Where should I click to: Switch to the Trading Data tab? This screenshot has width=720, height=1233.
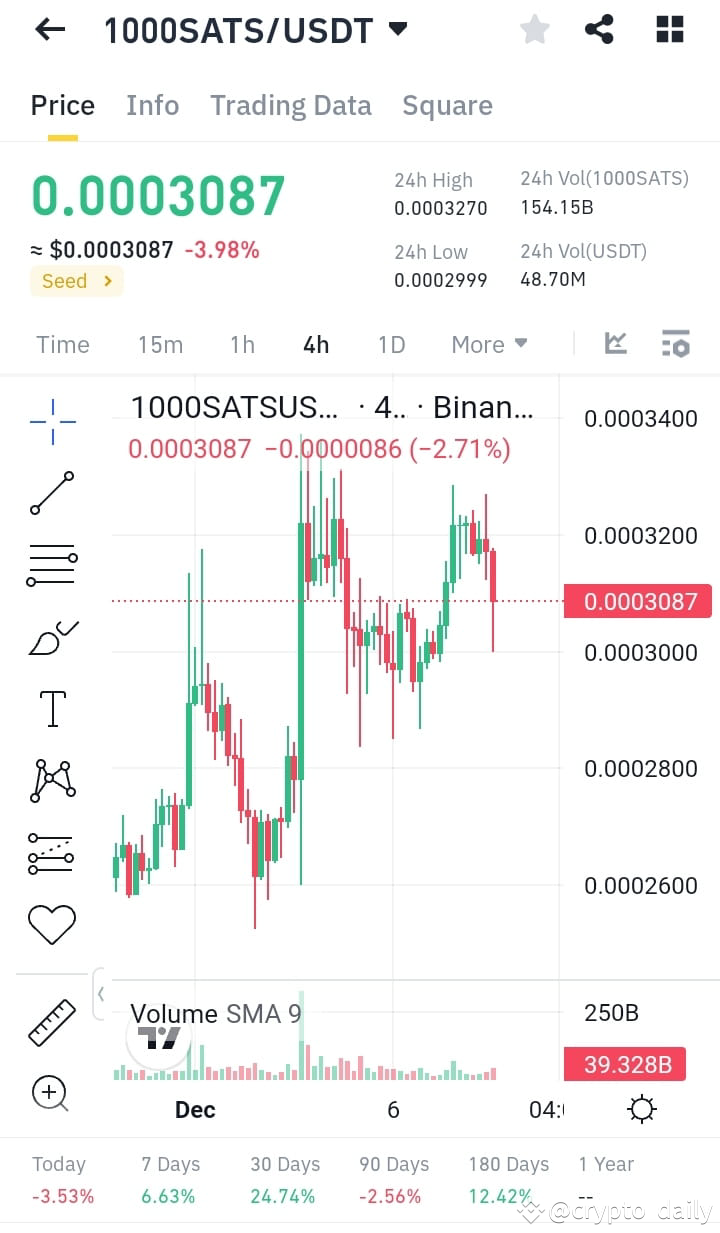pyautogui.click(x=290, y=105)
